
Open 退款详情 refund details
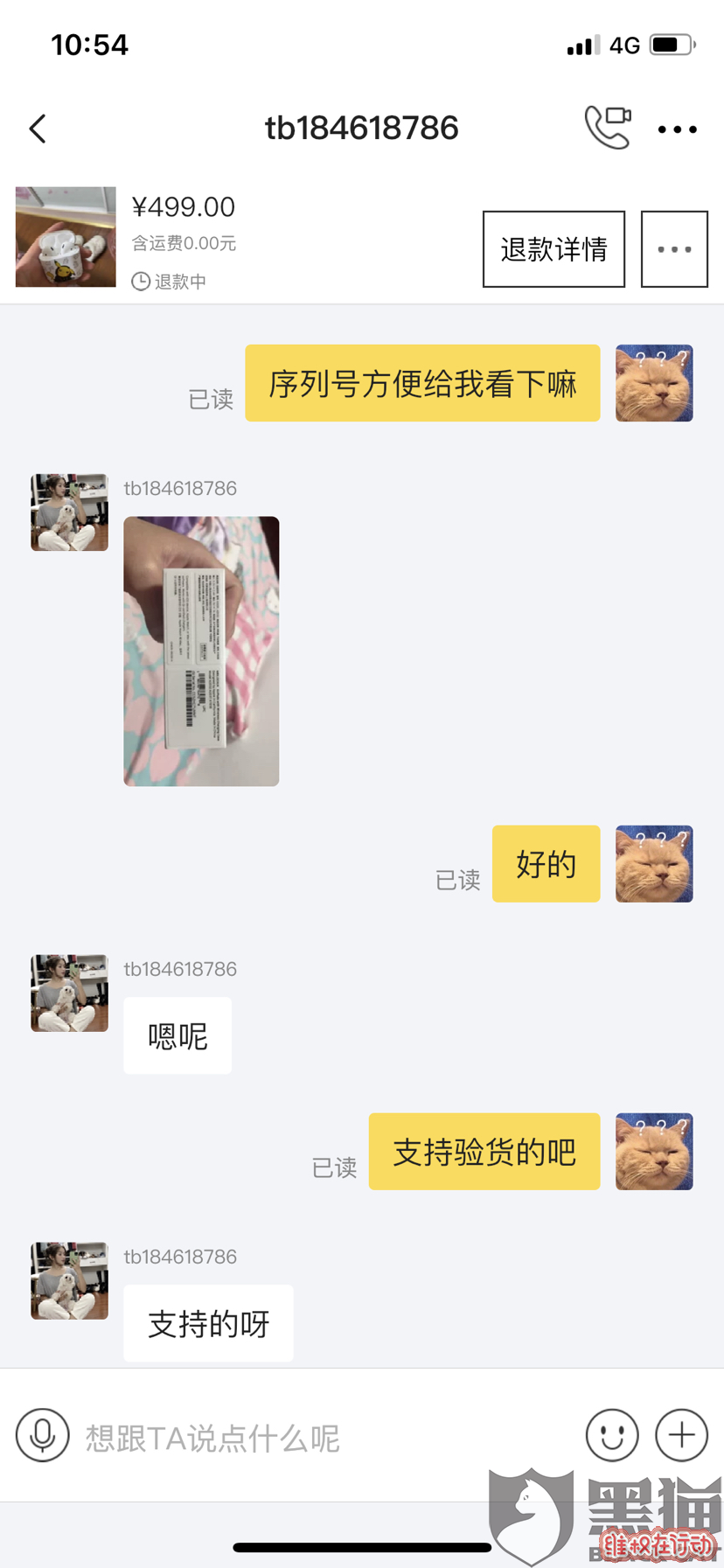(553, 249)
